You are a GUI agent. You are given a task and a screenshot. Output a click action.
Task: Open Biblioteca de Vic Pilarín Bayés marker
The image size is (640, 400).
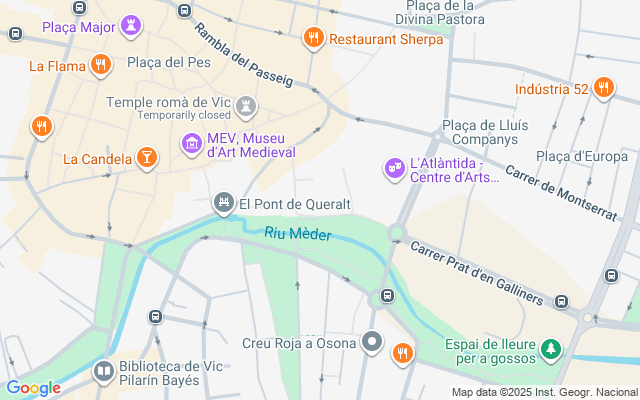click(x=103, y=373)
